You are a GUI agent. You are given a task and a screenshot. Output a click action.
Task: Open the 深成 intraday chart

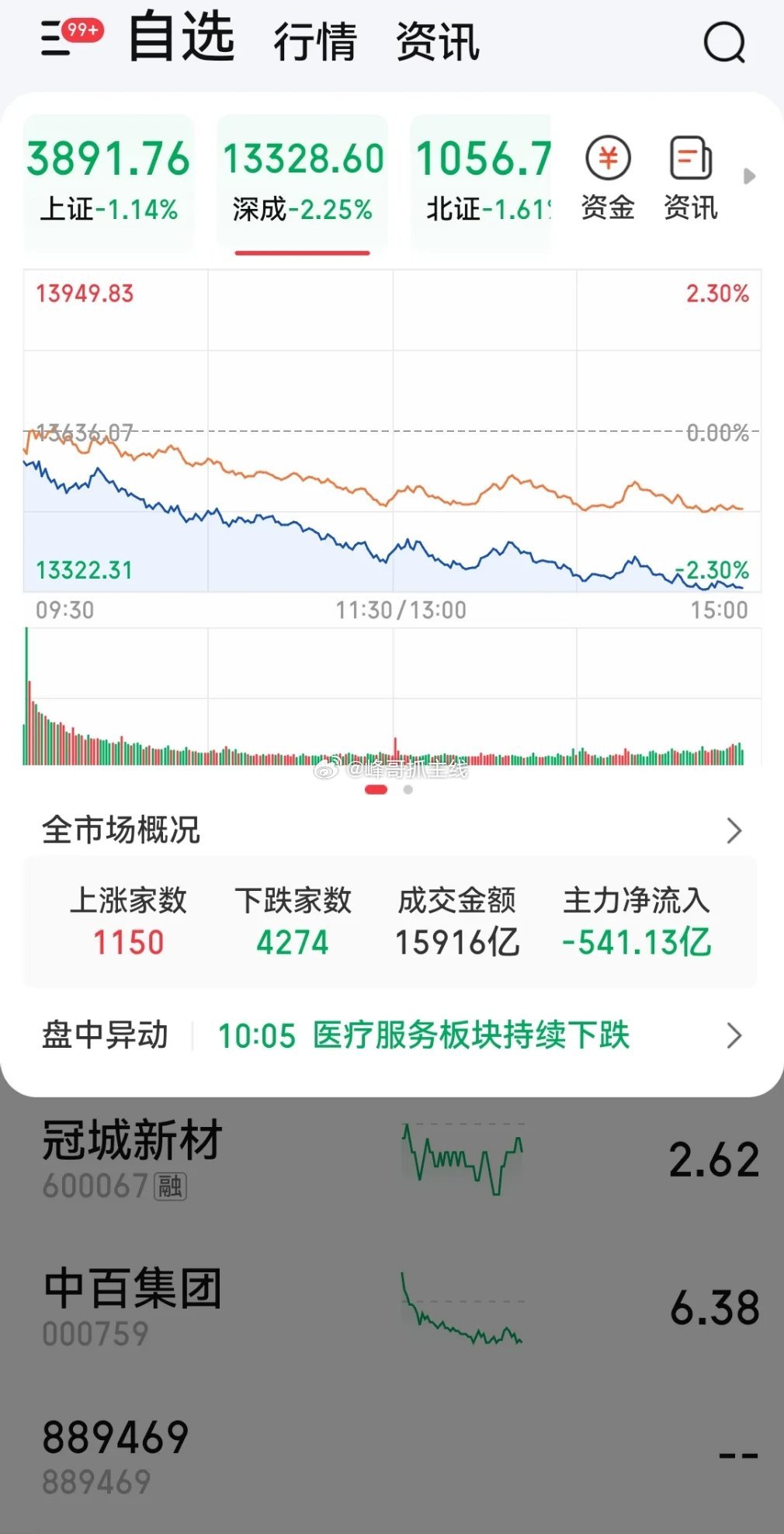(392, 517)
